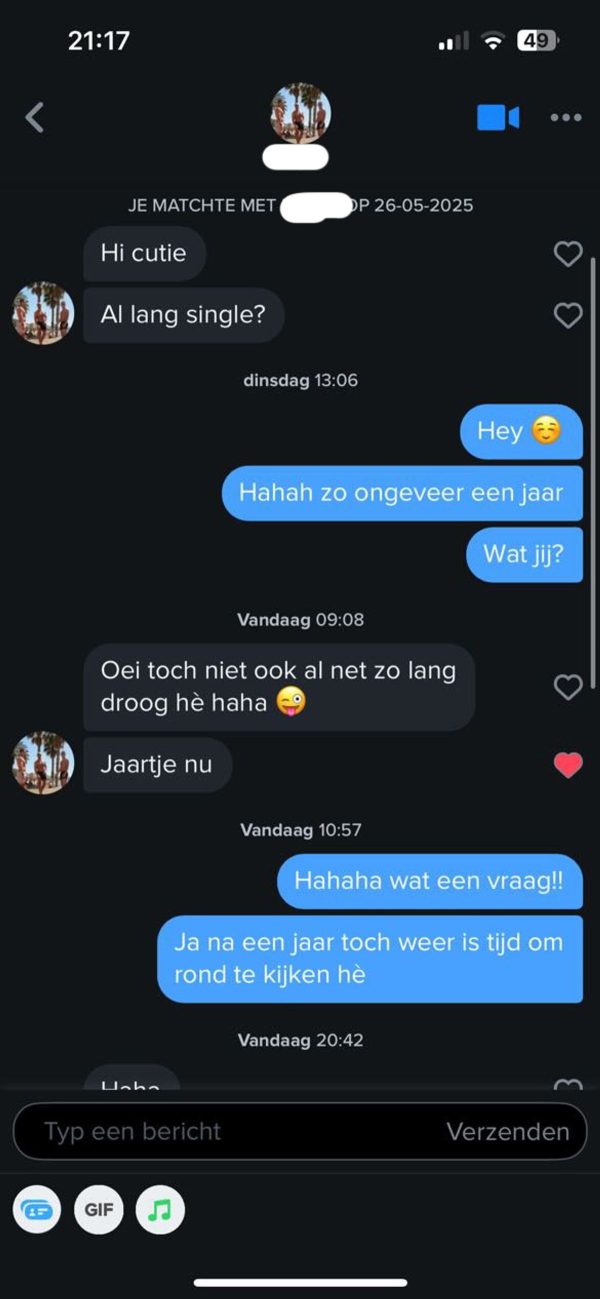Image resolution: width=600 pixels, height=1299 pixels.
Task: Open the three-dot overflow menu
Action: click(x=566, y=118)
